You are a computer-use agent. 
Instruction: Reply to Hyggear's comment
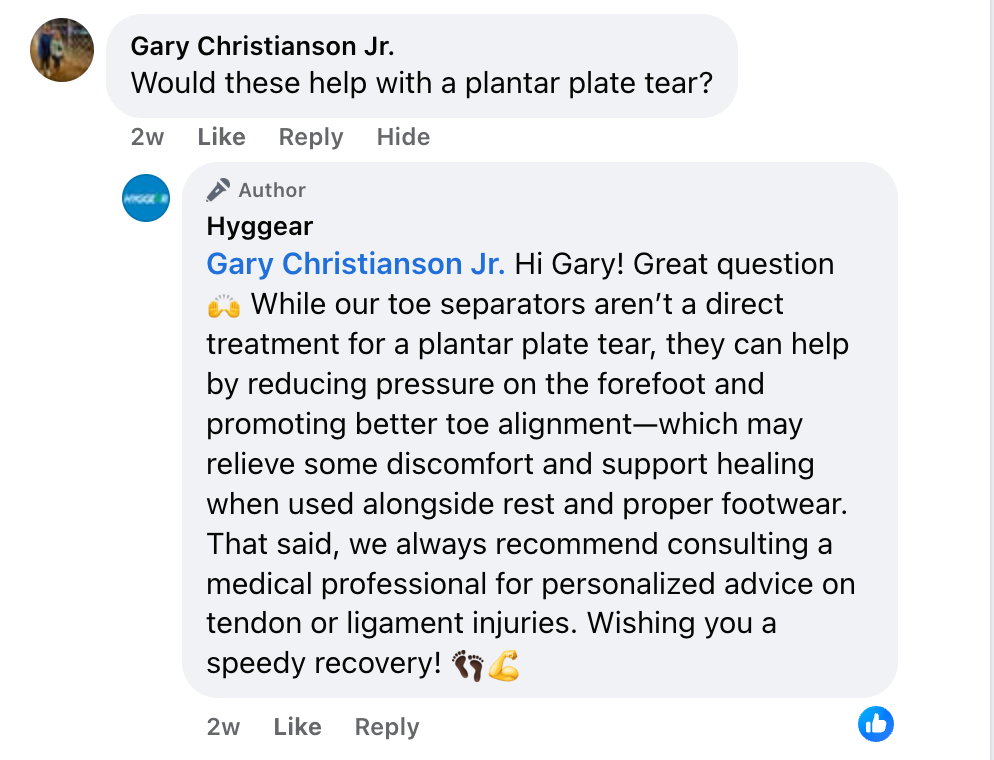coord(386,727)
